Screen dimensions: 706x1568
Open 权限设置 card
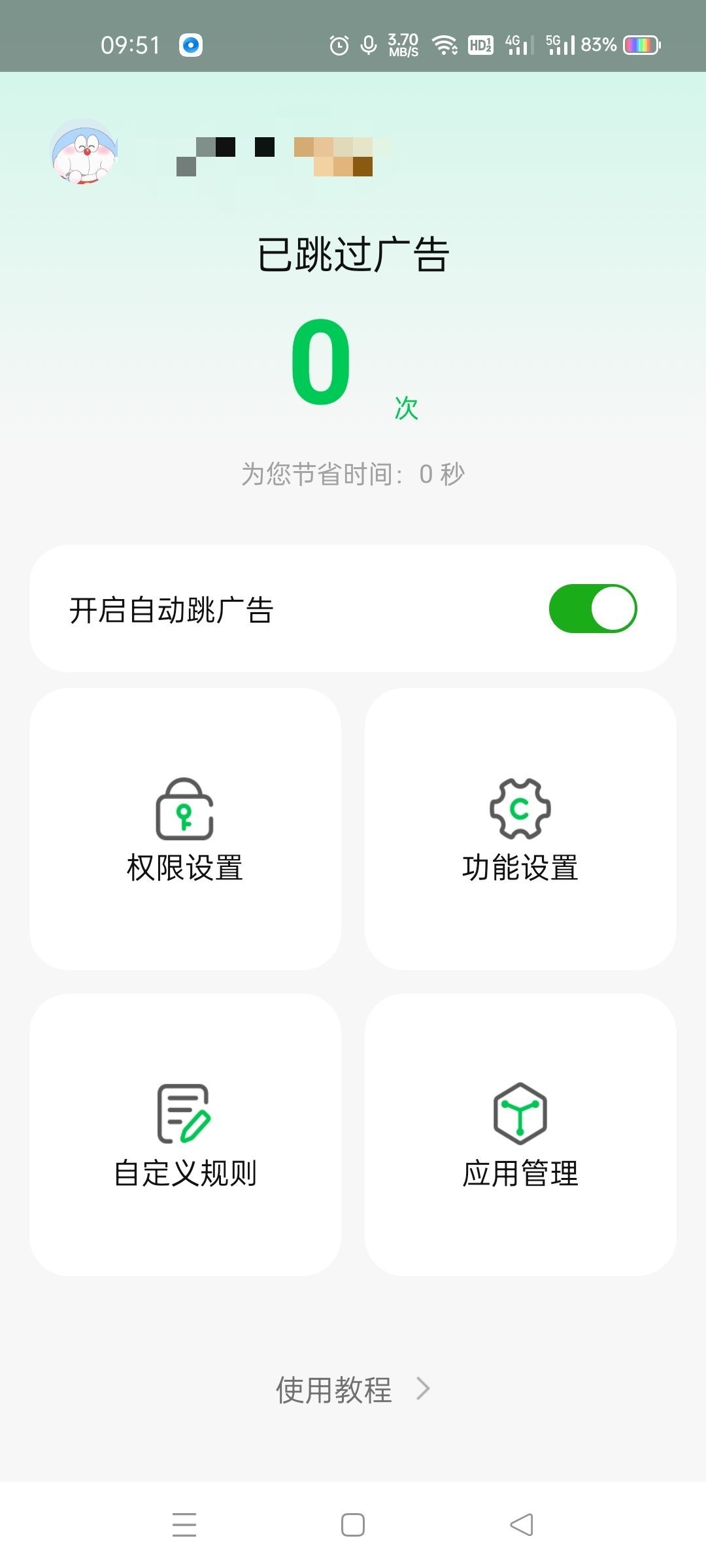185,828
